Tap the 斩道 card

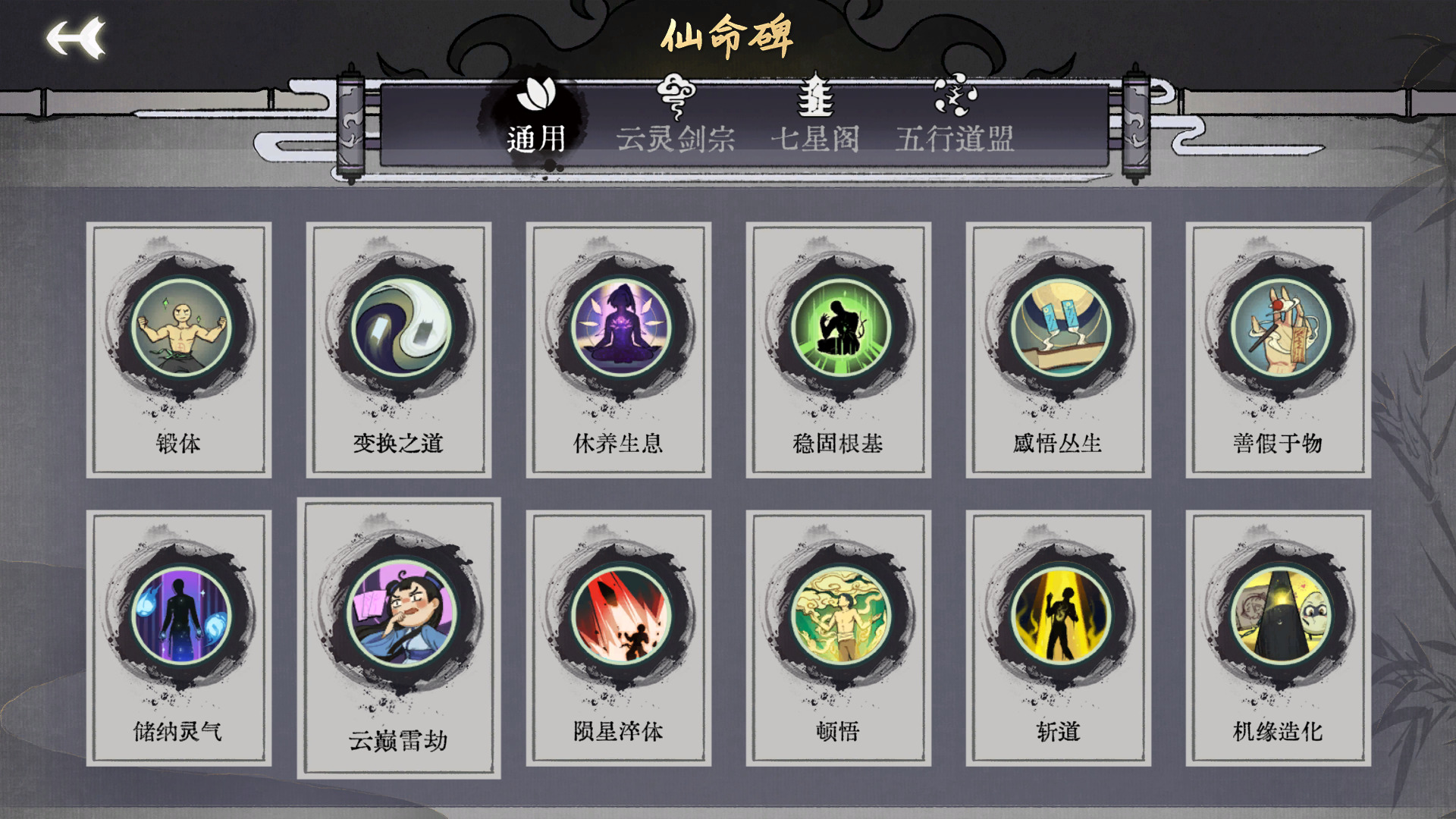click(x=1059, y=638)
